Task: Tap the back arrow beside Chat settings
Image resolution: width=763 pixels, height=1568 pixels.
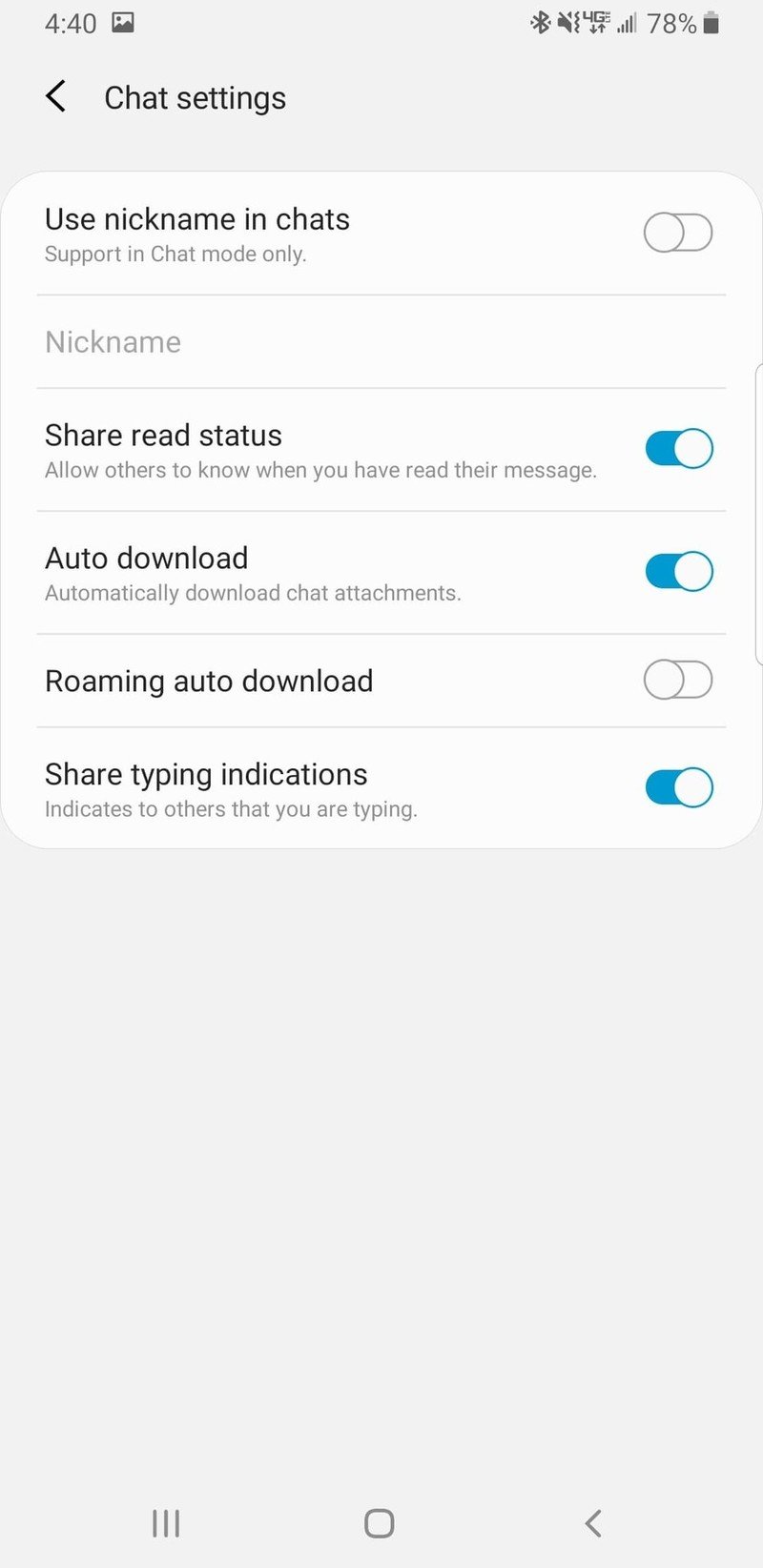Action: pyautogui.click(x=54, y=96)
